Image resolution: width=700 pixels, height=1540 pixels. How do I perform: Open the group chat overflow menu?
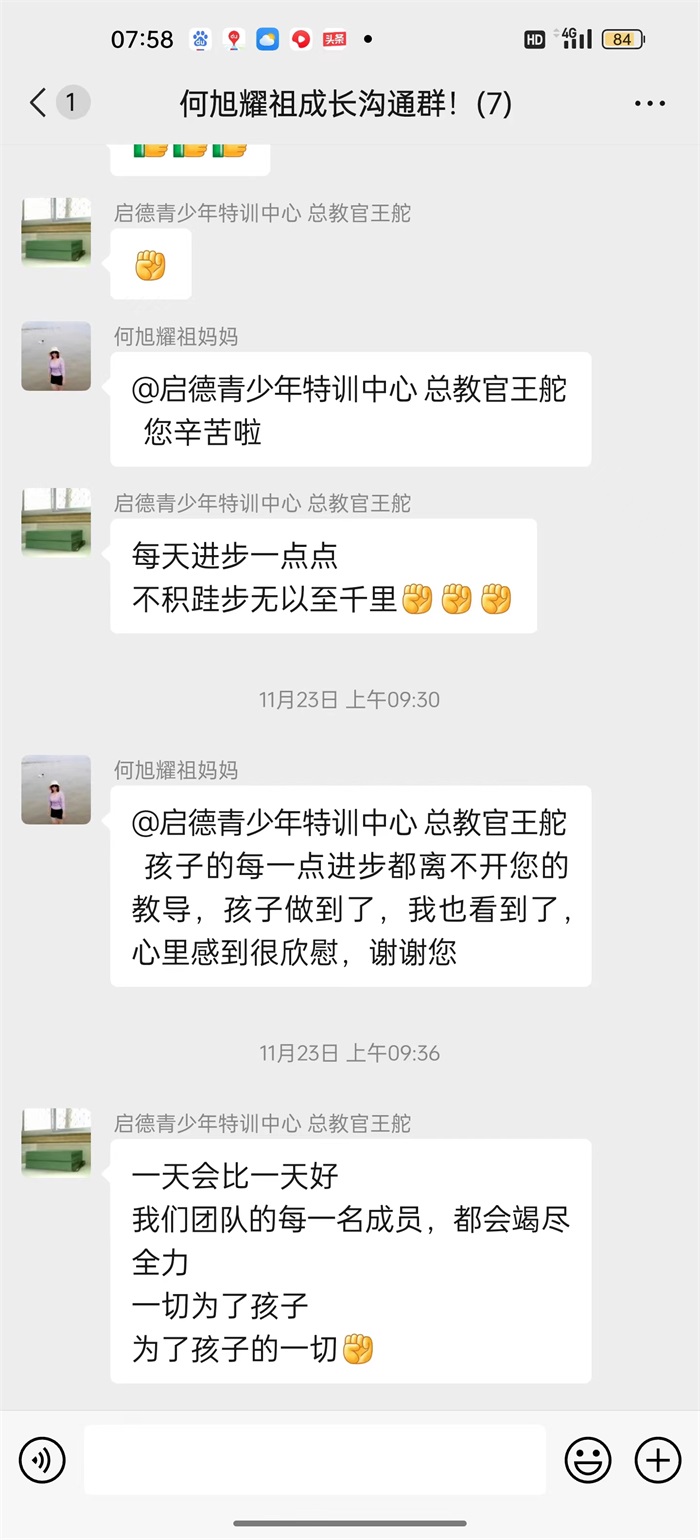point(649,103)
